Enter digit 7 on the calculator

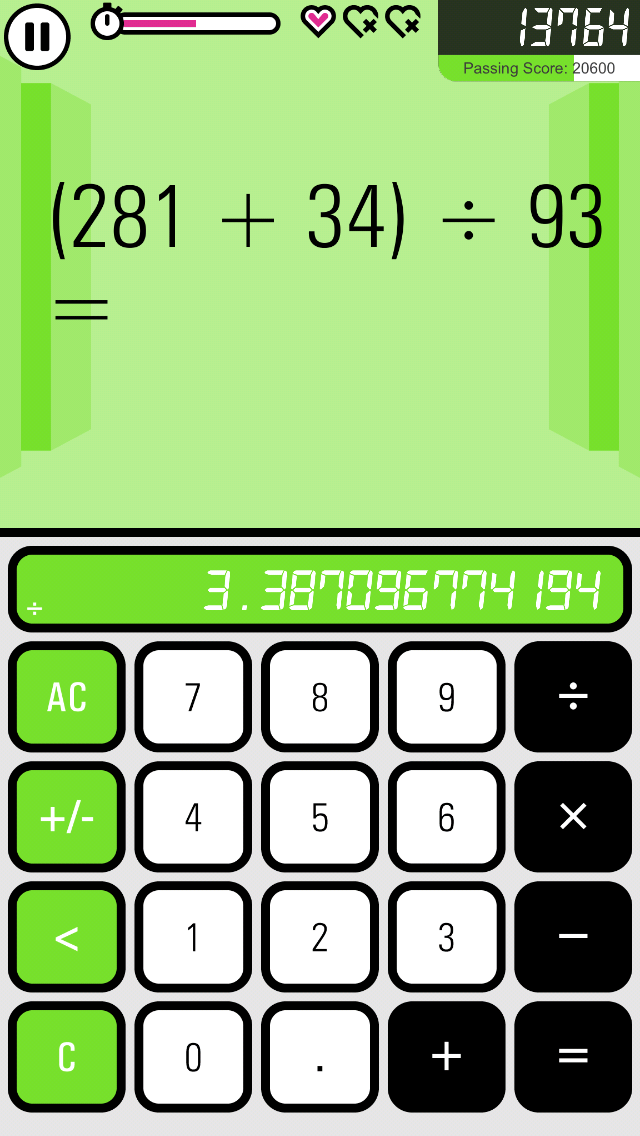[193, 697]
